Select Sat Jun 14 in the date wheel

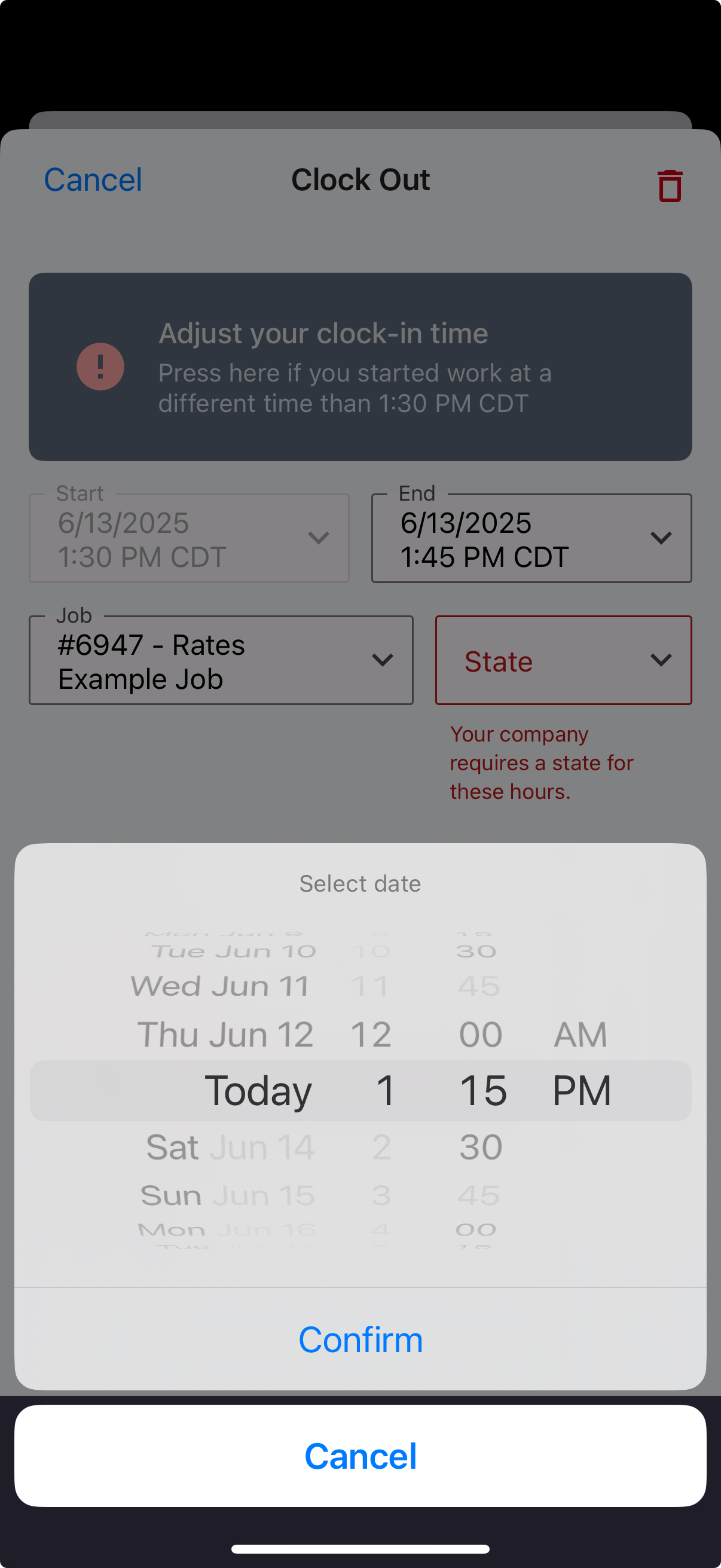[230, 1148]
